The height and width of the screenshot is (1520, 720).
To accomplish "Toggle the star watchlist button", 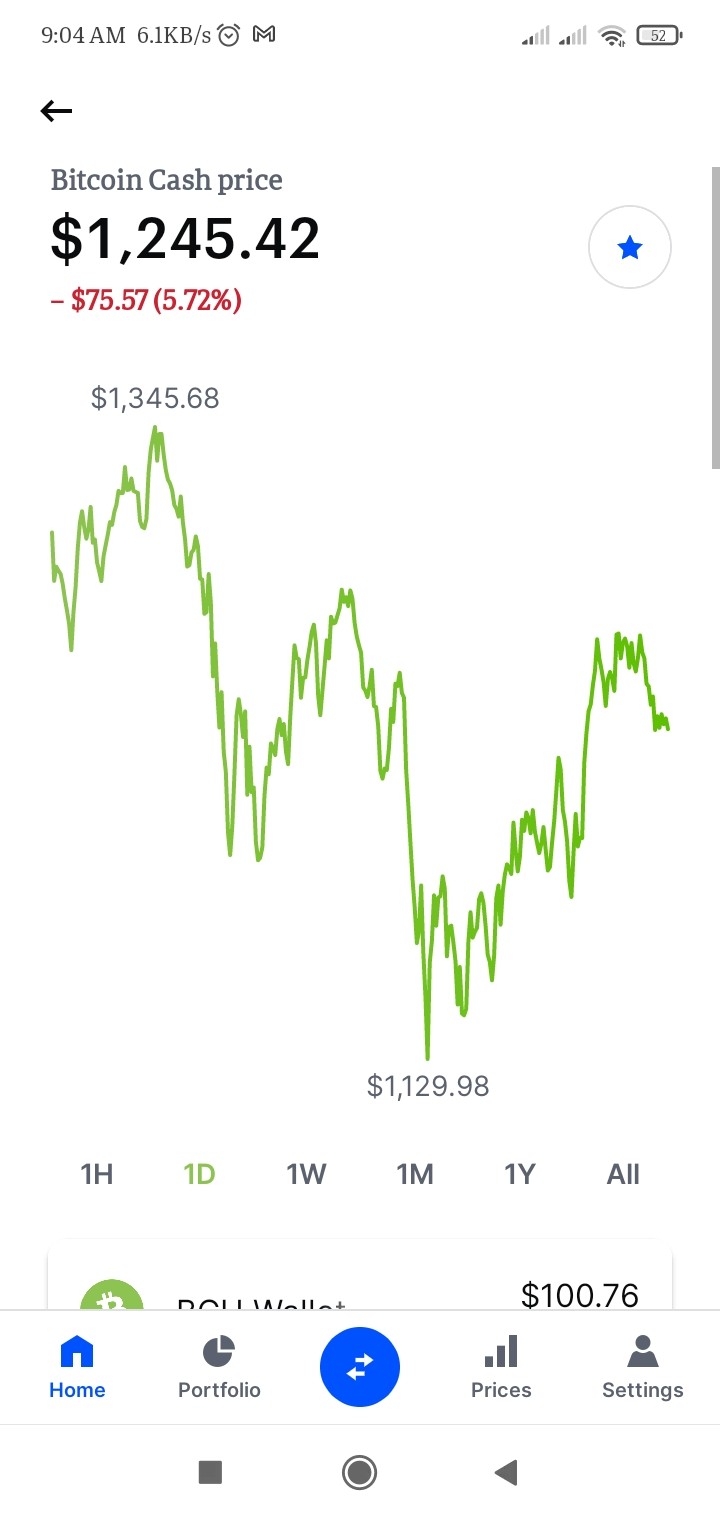I will coord(630,247).
